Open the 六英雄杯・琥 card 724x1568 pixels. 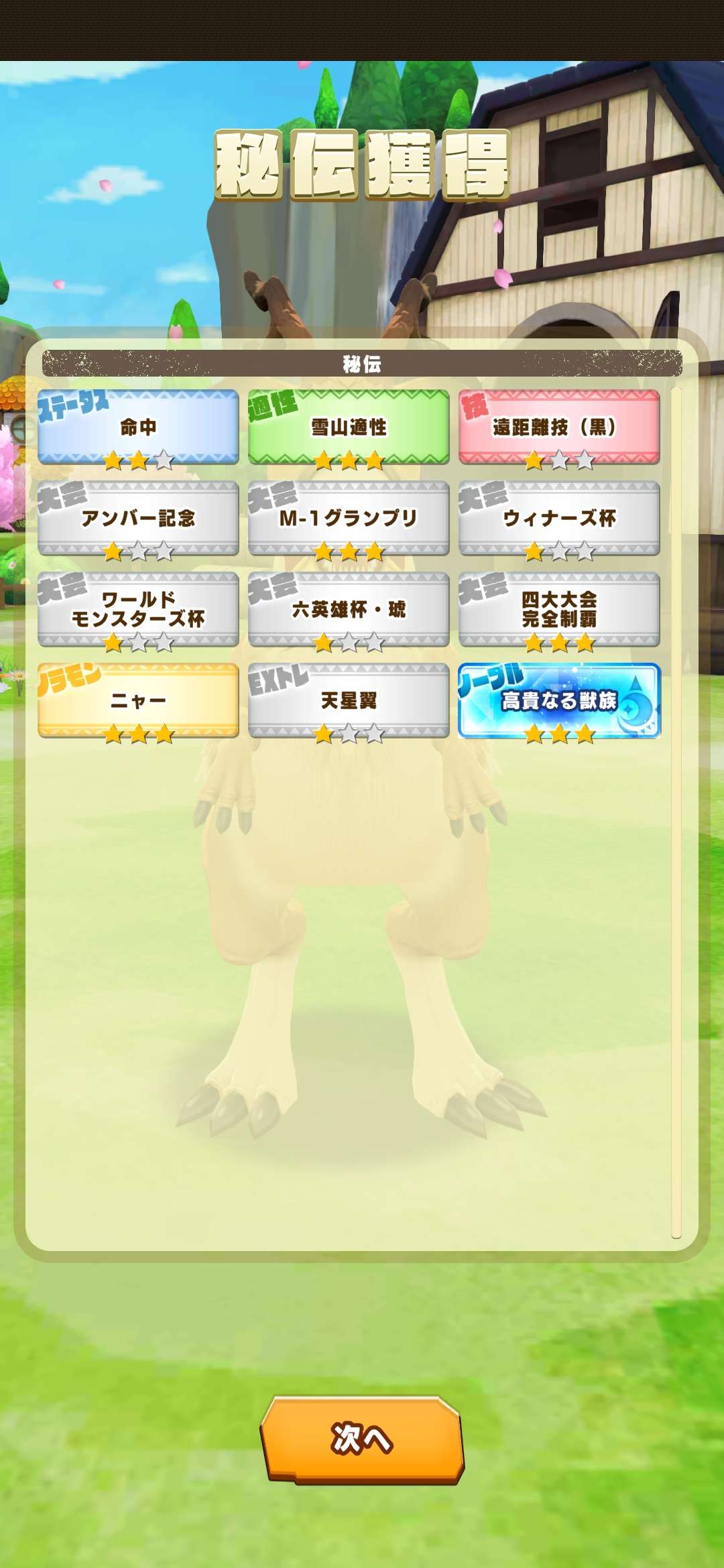tap(349, 610)
